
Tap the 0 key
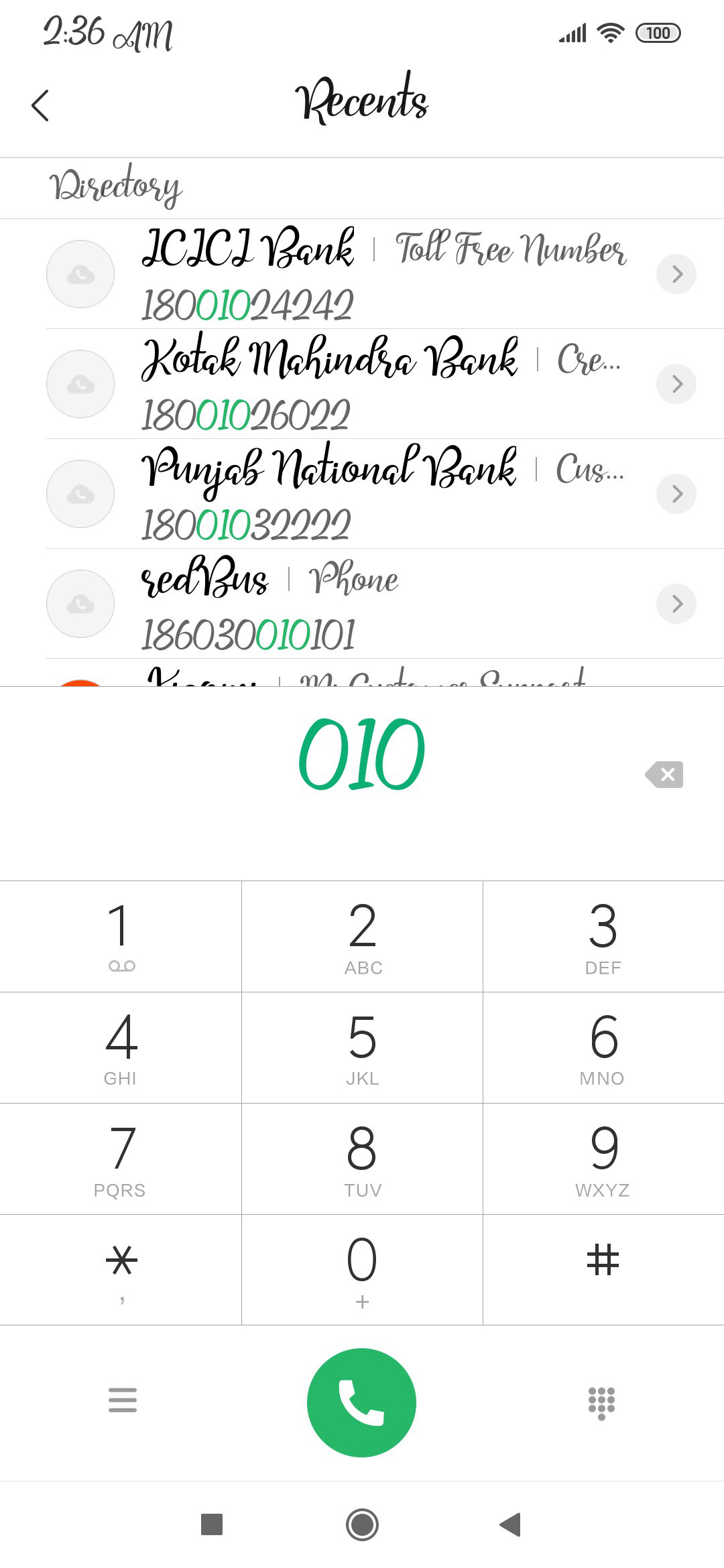(x=362, y=1270)
